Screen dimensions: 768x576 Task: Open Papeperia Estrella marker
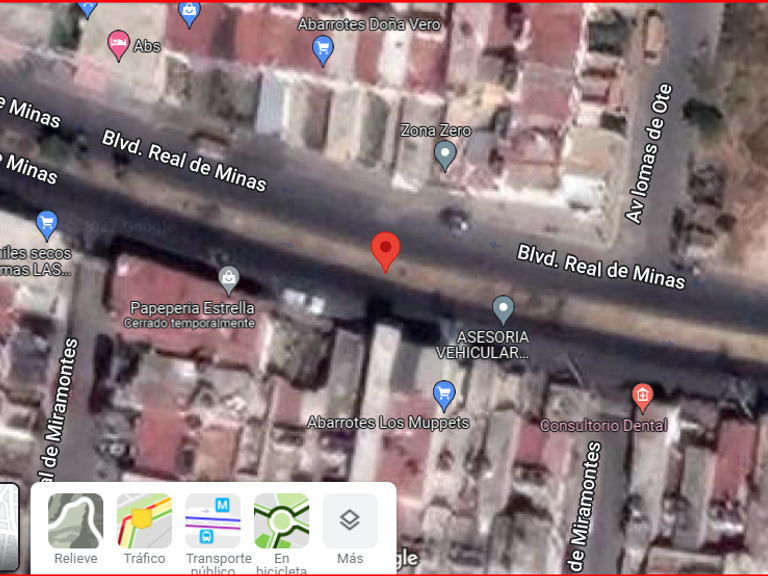click(229, 281)
